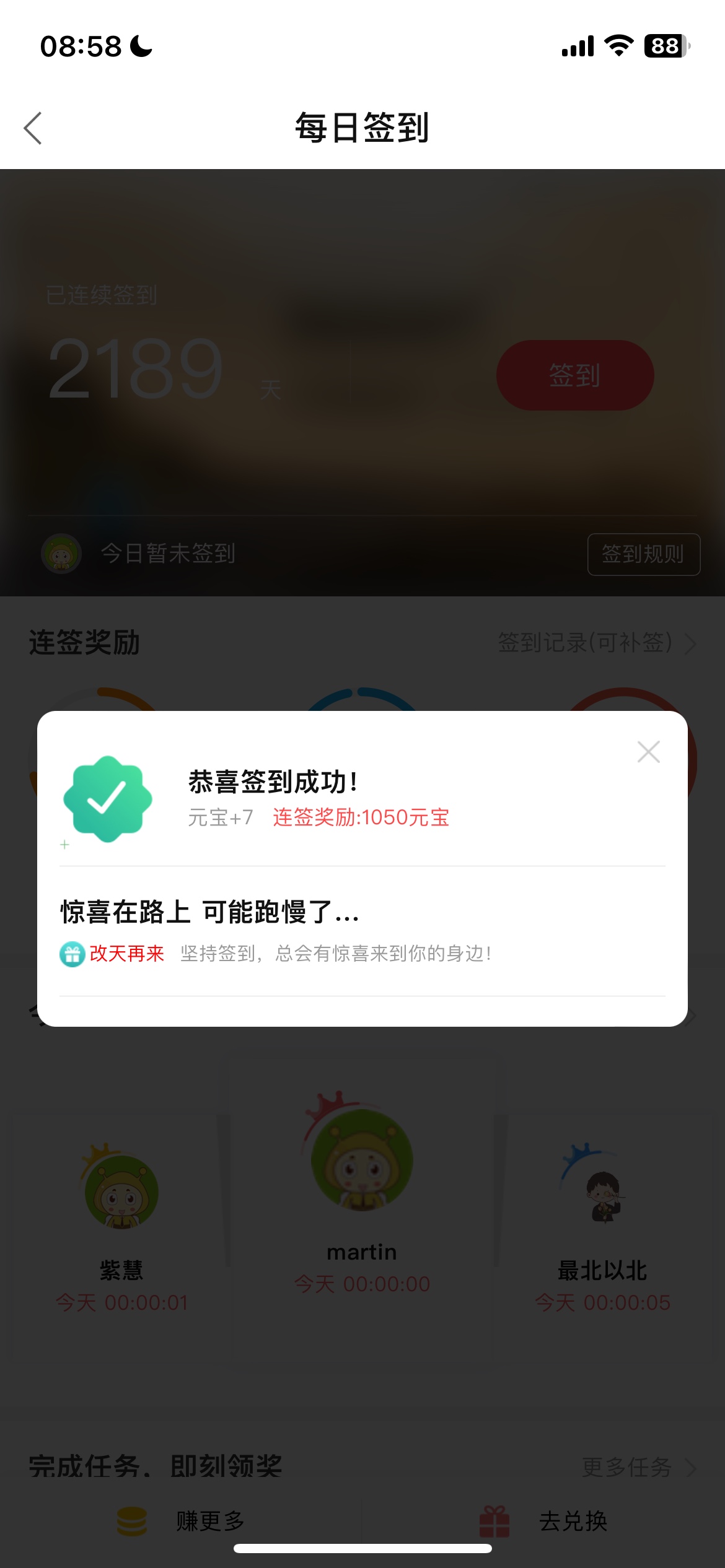Tap the 改天再来 gift link
Screen dimensions: 725x1568
pos(112,954)
